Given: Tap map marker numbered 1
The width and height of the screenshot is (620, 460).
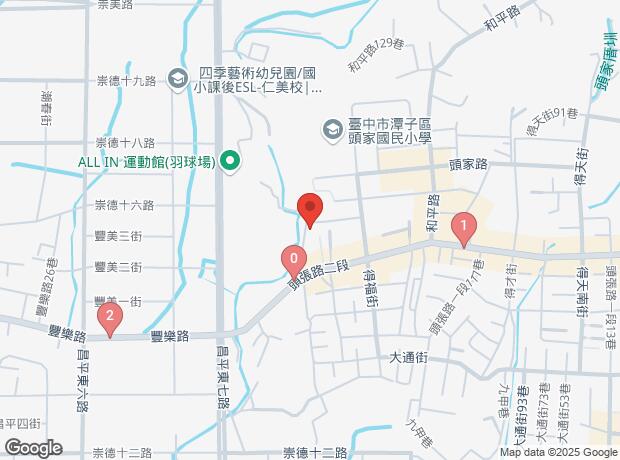Looking at the screenshot, I should pos(462,229).
